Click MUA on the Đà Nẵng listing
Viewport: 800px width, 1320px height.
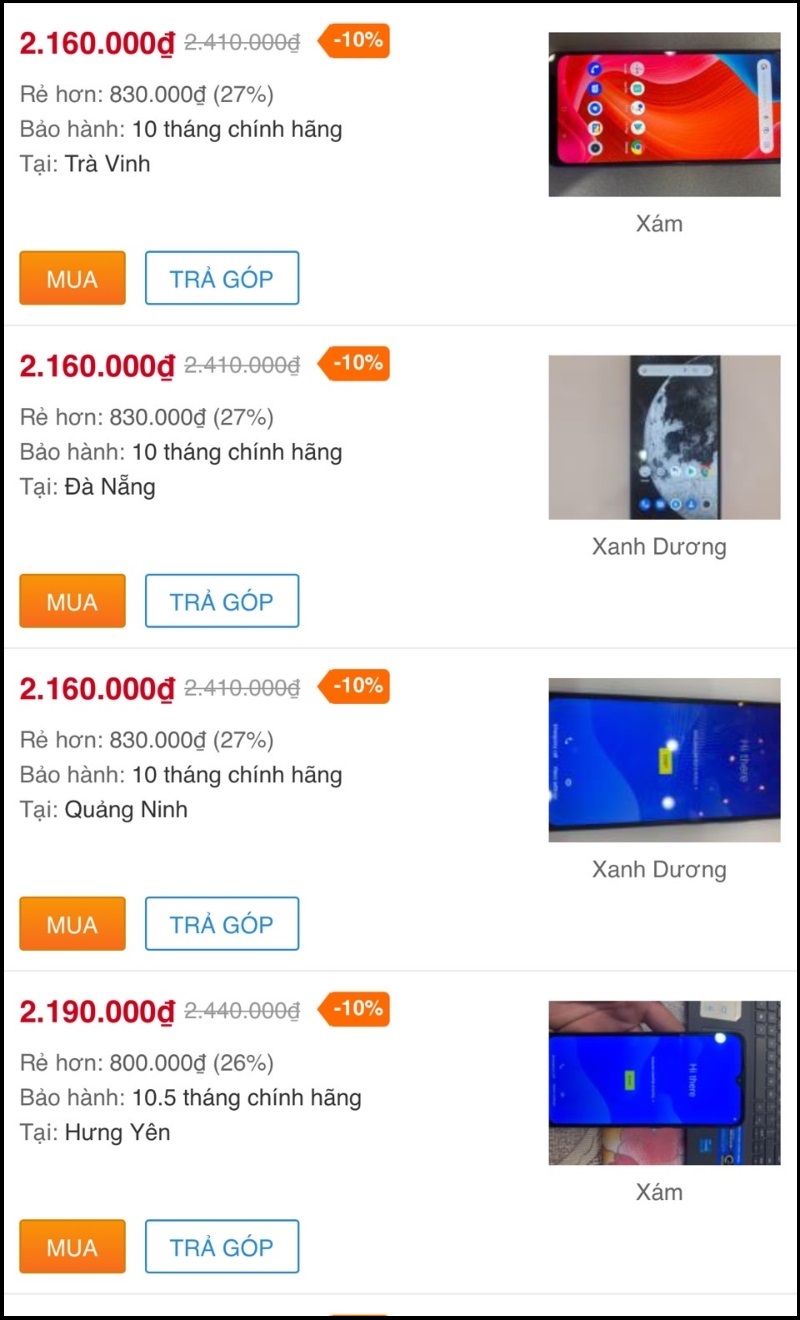click(71, 601)
